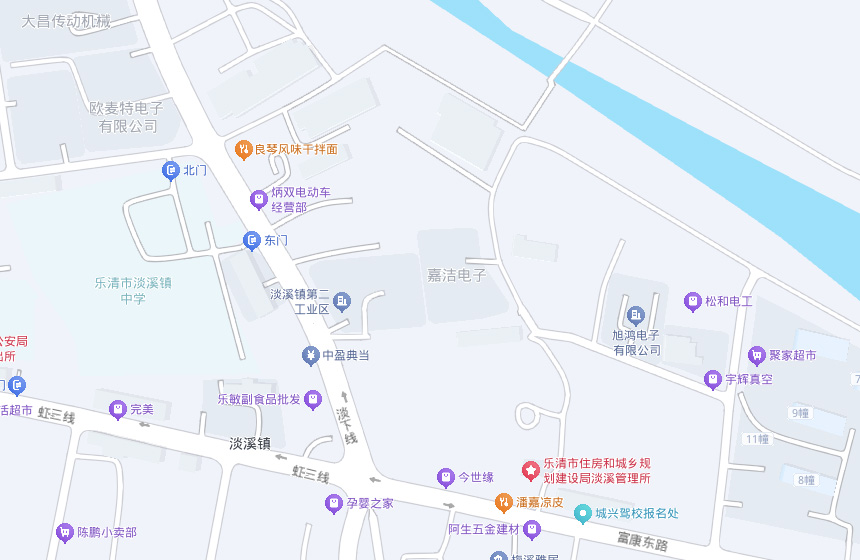
Task: Select the 乐敏副食品批发 marker
Action: click(313, 399)
